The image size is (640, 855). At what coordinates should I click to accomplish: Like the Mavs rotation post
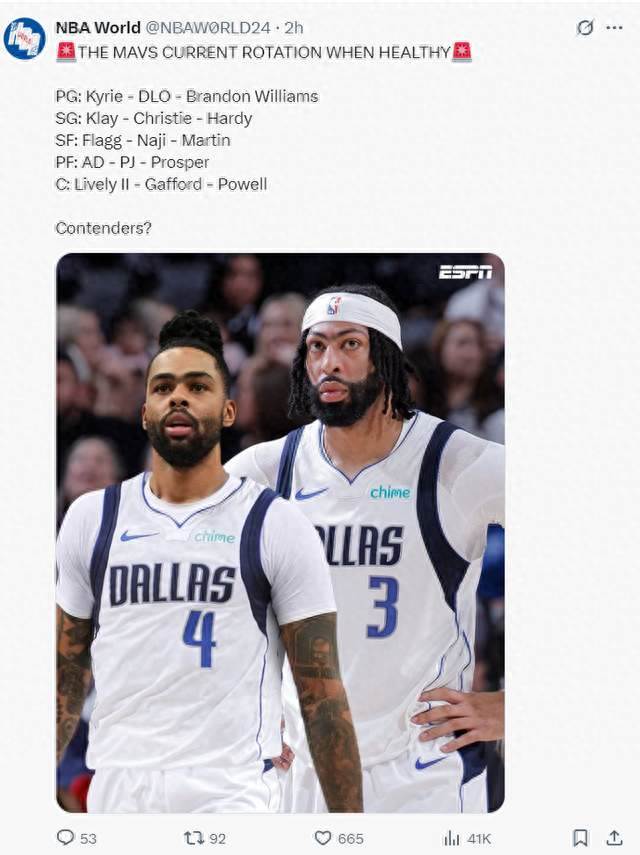point(323,838)
